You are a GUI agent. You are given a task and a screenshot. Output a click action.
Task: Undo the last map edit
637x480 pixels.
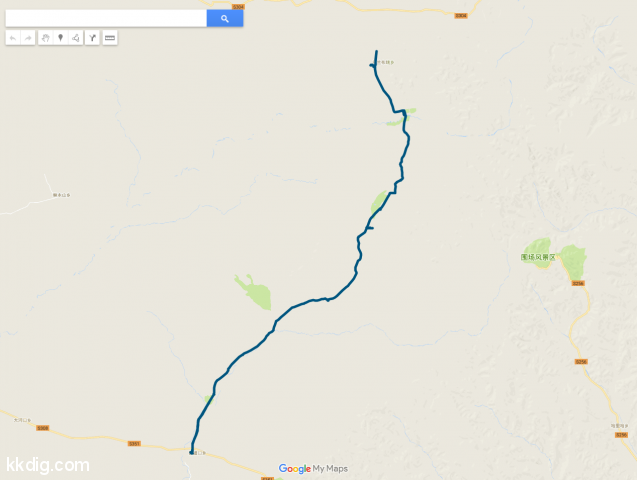tap(13, 38)
